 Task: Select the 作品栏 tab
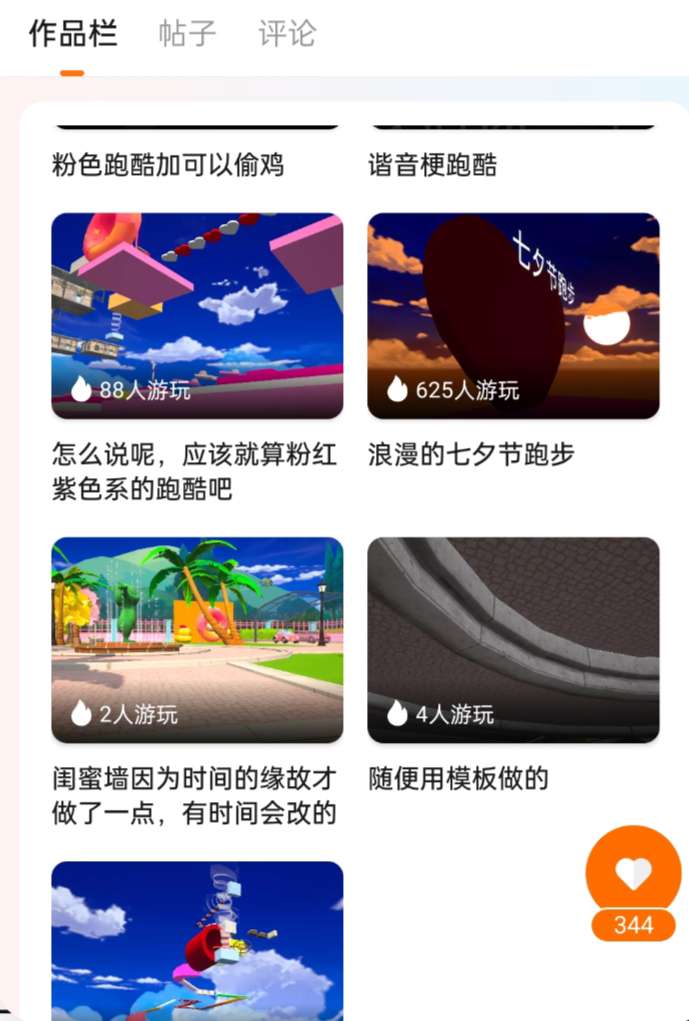72,34
